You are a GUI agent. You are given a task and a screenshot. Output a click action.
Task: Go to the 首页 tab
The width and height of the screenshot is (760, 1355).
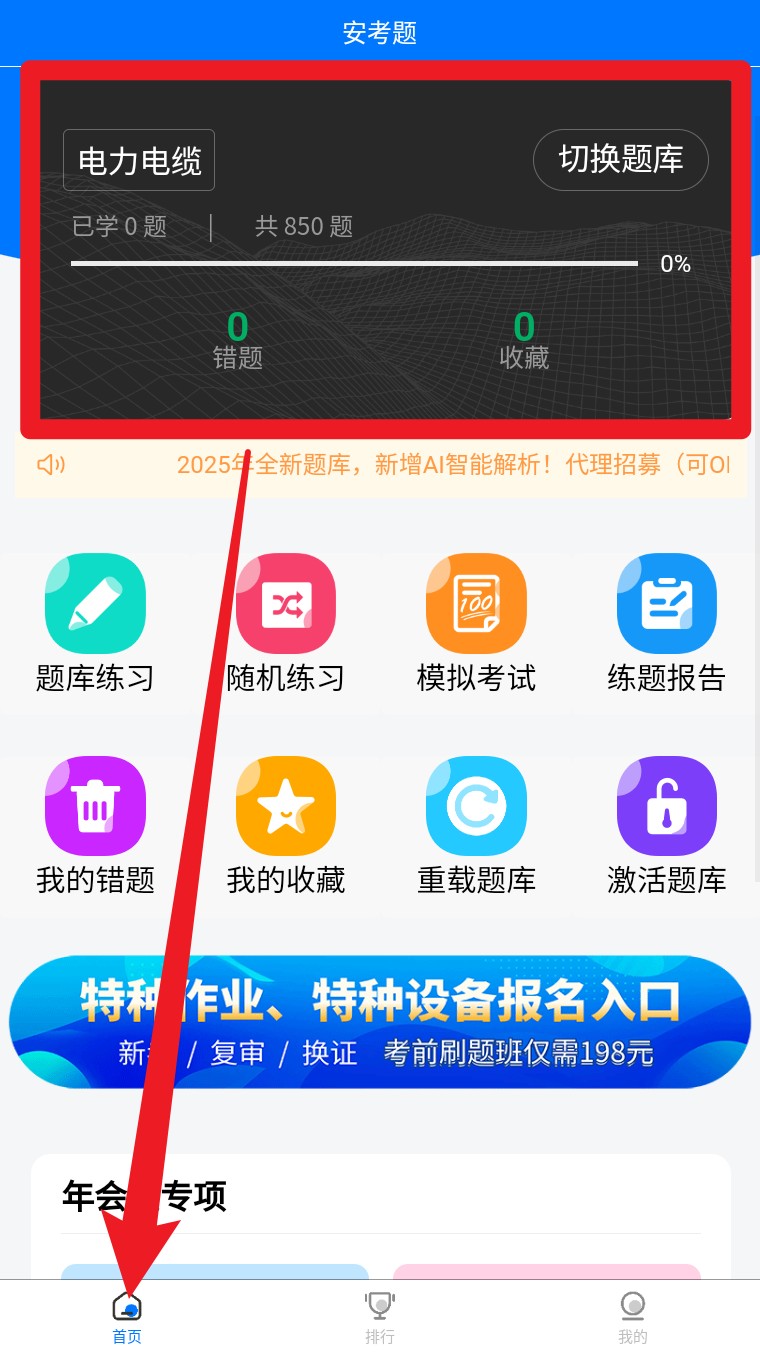127,1317
